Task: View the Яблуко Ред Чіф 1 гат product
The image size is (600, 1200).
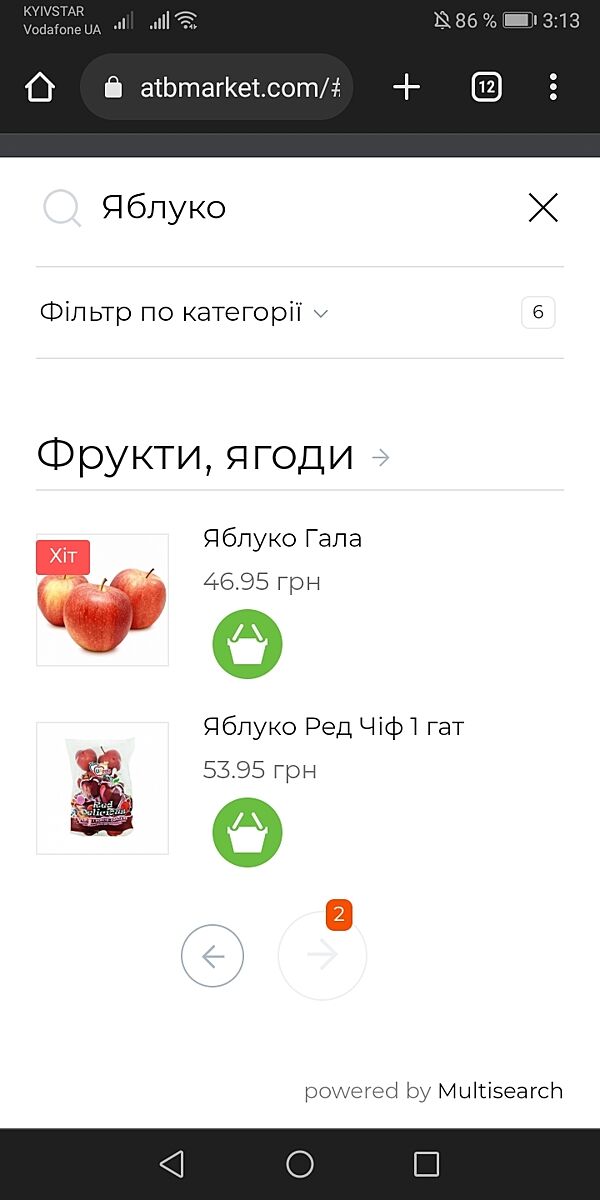Action: coord(333,727)
